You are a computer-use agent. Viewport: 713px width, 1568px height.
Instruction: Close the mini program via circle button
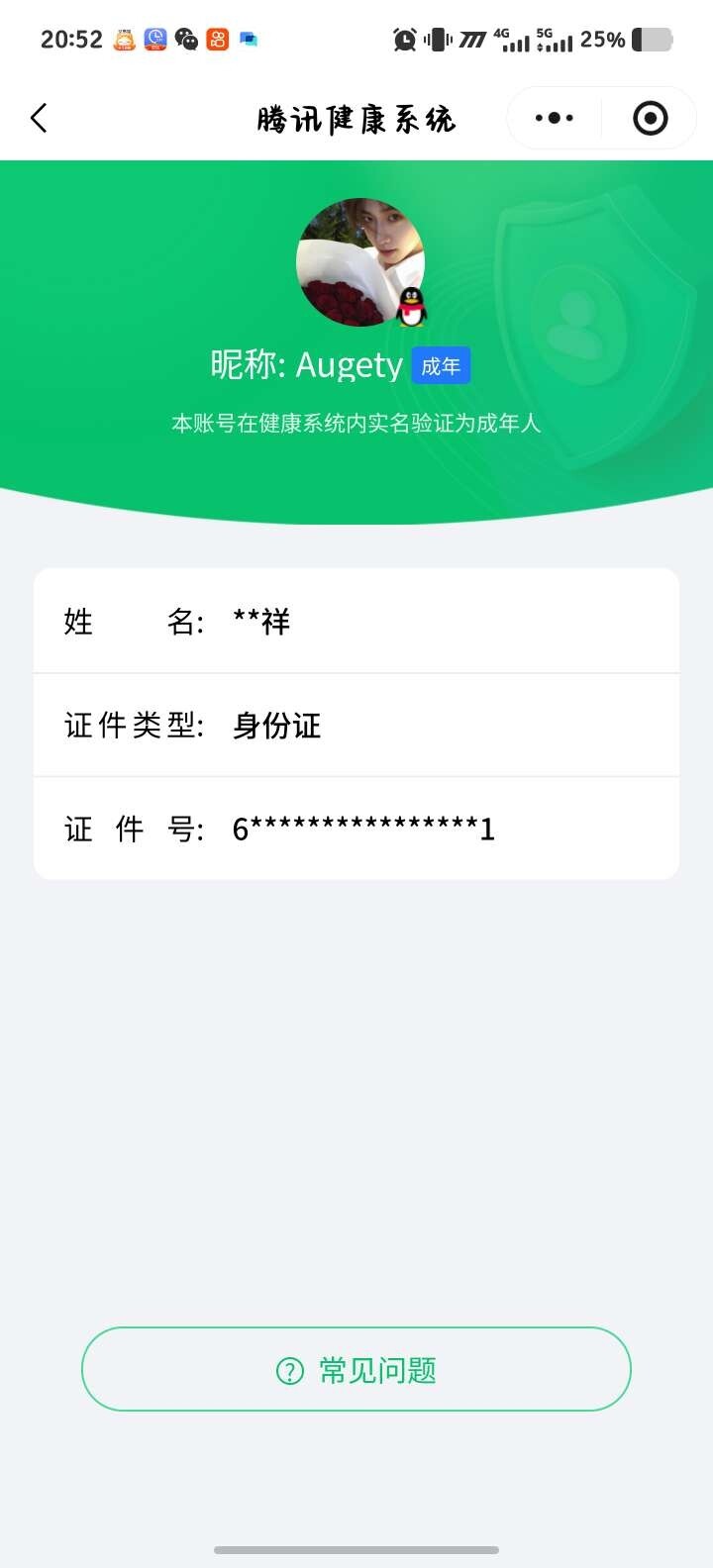click(649, 118)
